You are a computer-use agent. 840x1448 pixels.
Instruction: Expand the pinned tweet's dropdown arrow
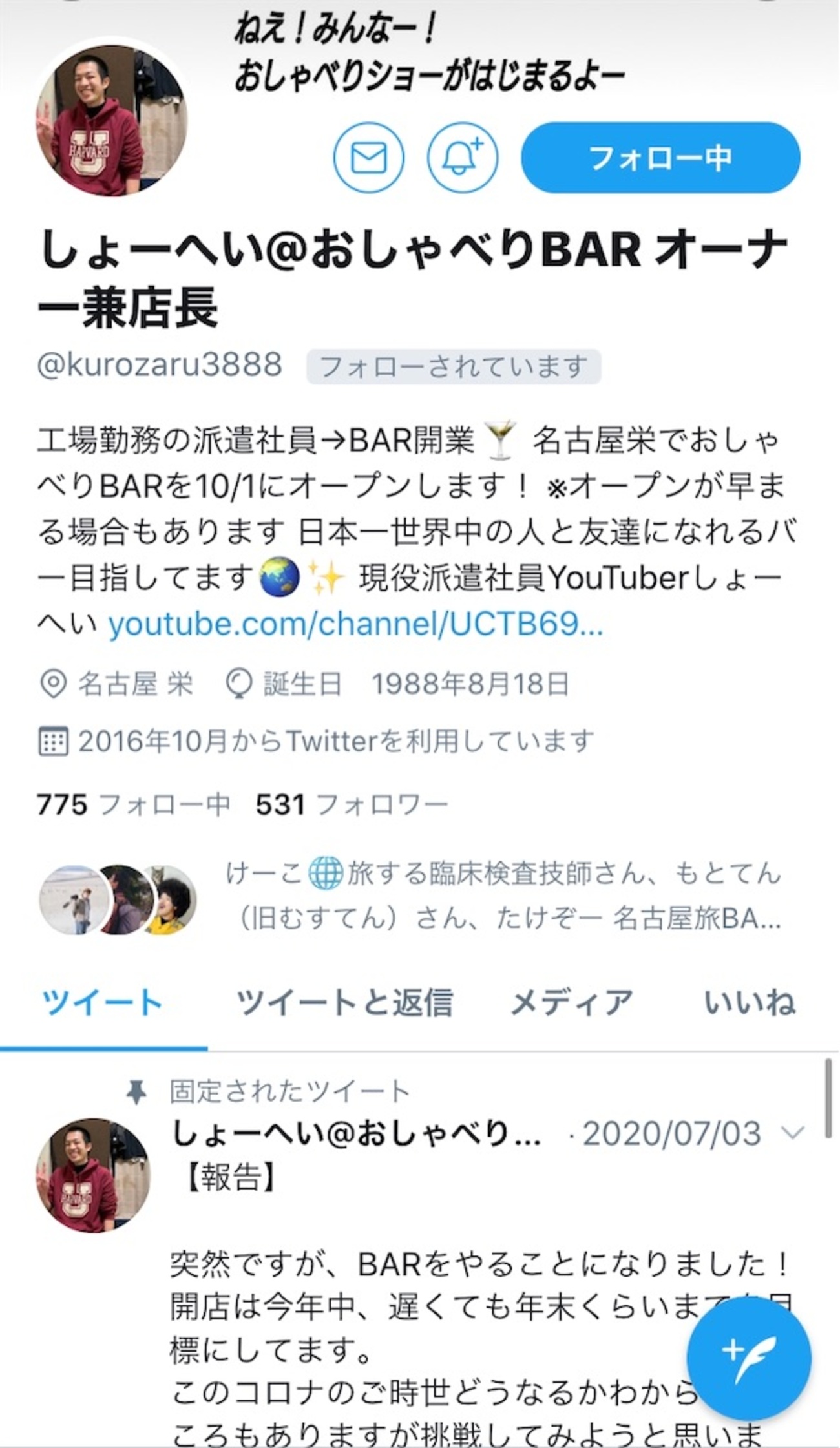click(x=793, y=1133)
